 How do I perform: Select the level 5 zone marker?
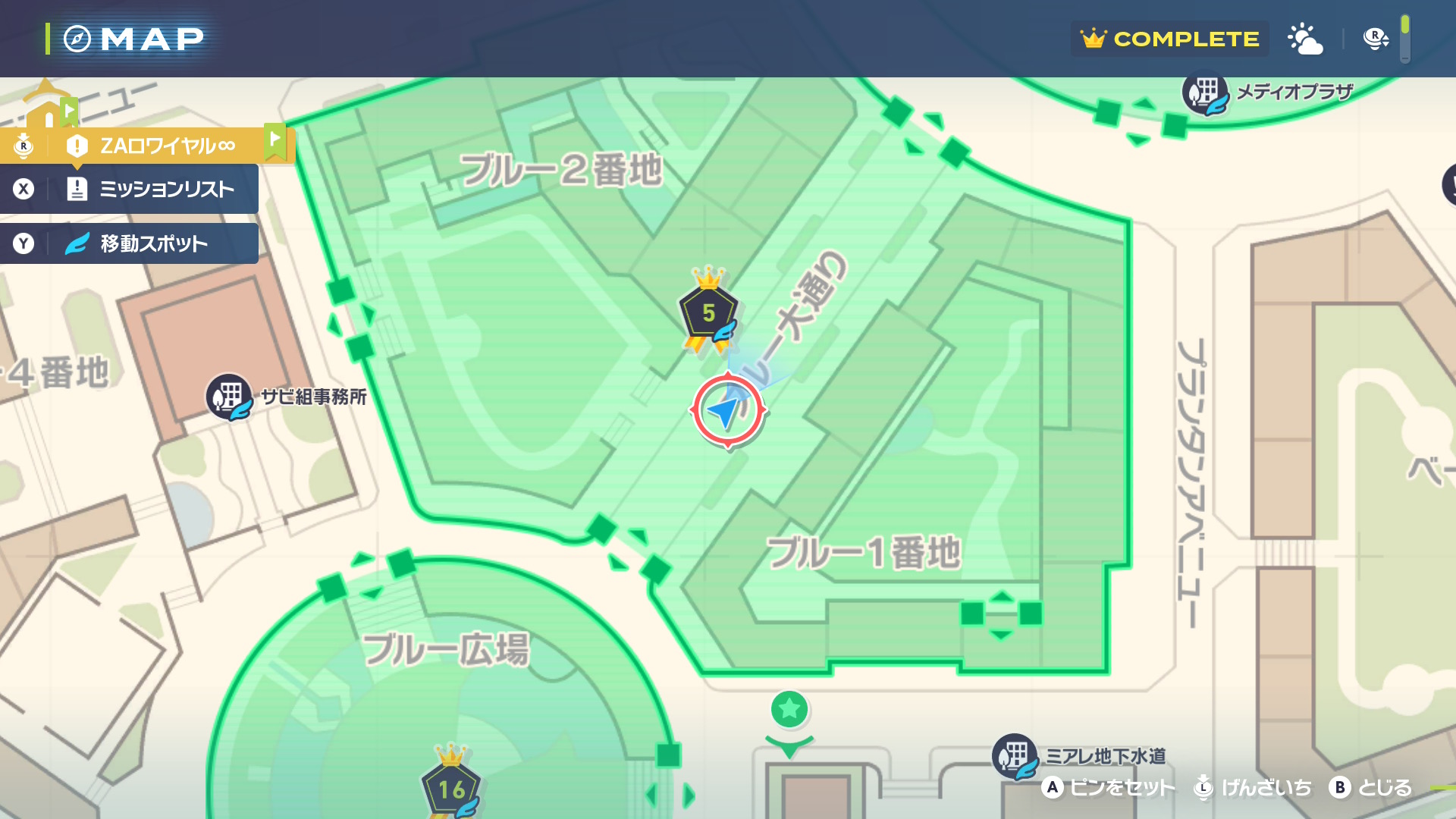point(708,312)
